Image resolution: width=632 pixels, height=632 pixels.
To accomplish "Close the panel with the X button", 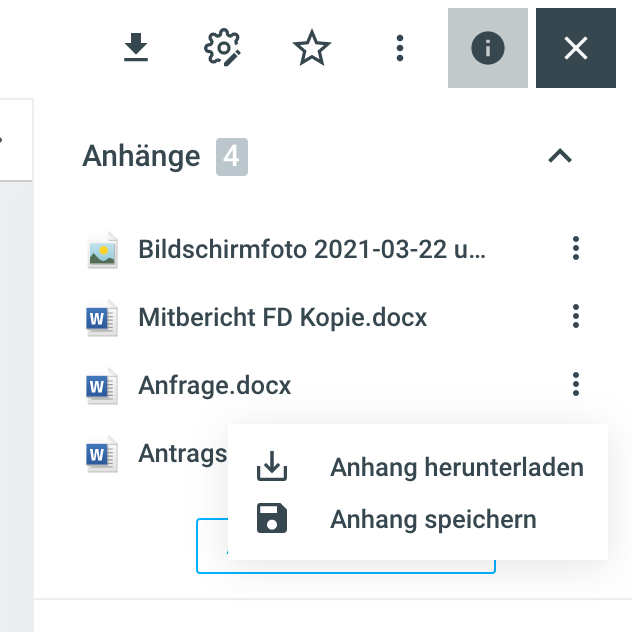I will click(575, 48).
